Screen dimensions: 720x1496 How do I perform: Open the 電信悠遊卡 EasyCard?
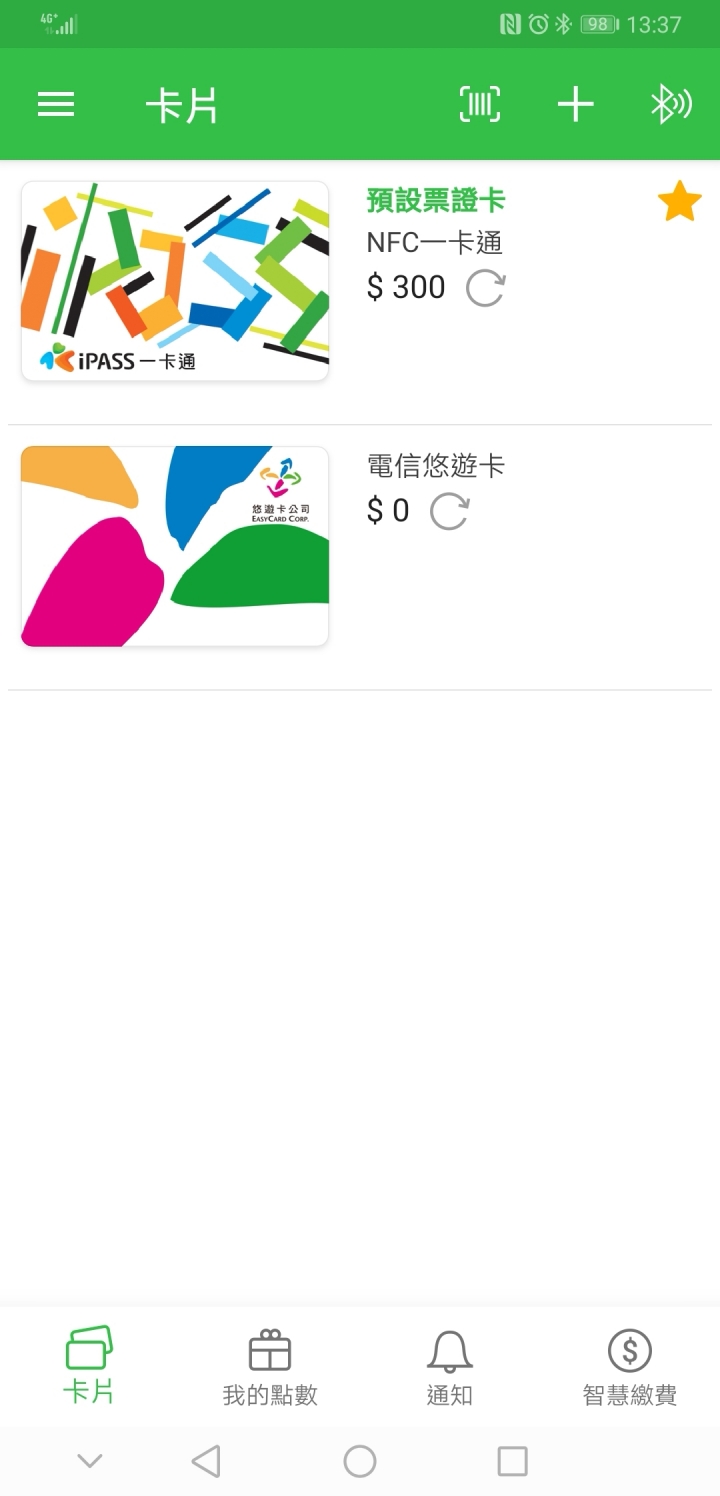point(175,546)
